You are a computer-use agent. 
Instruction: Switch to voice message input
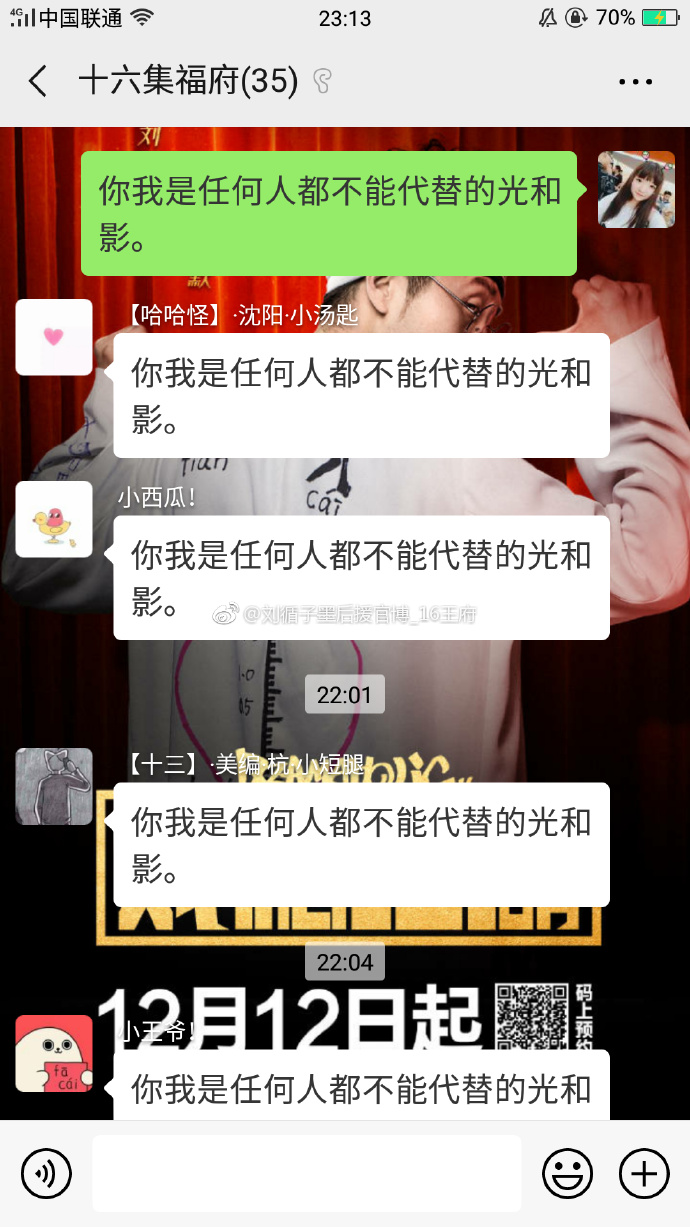(x=46, y=1173)
